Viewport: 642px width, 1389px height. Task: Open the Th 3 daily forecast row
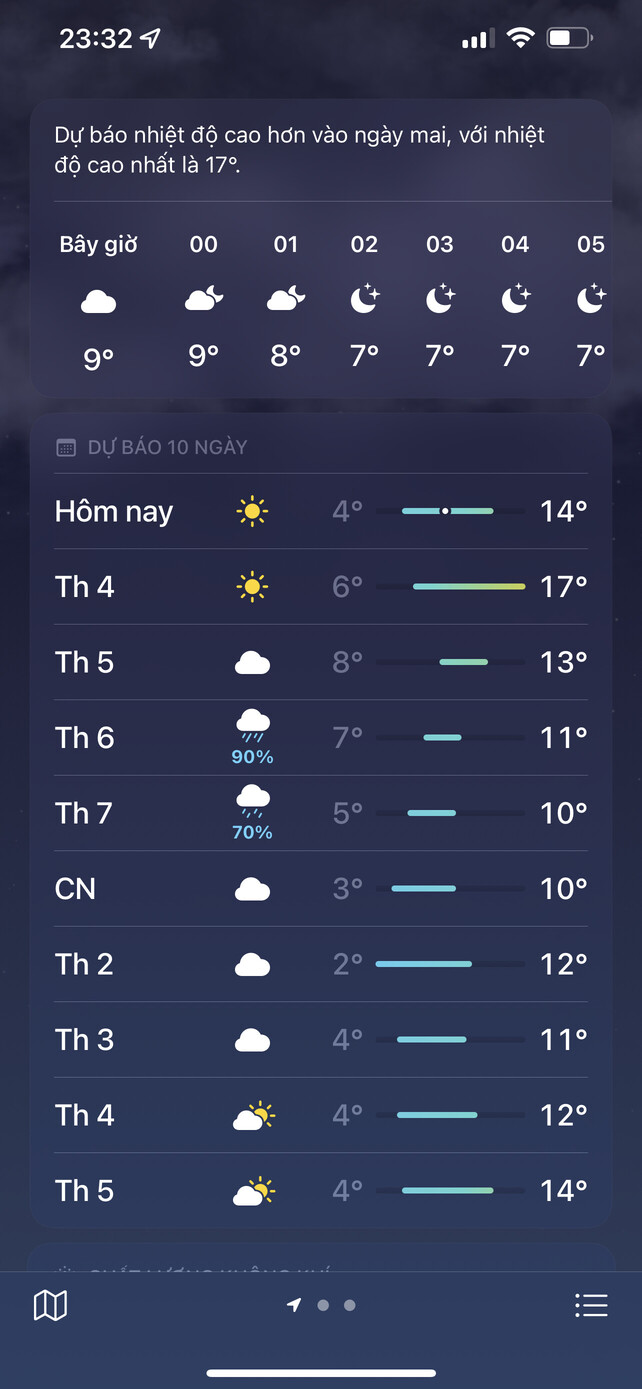pyautogui.click(x=320, y=1040)
